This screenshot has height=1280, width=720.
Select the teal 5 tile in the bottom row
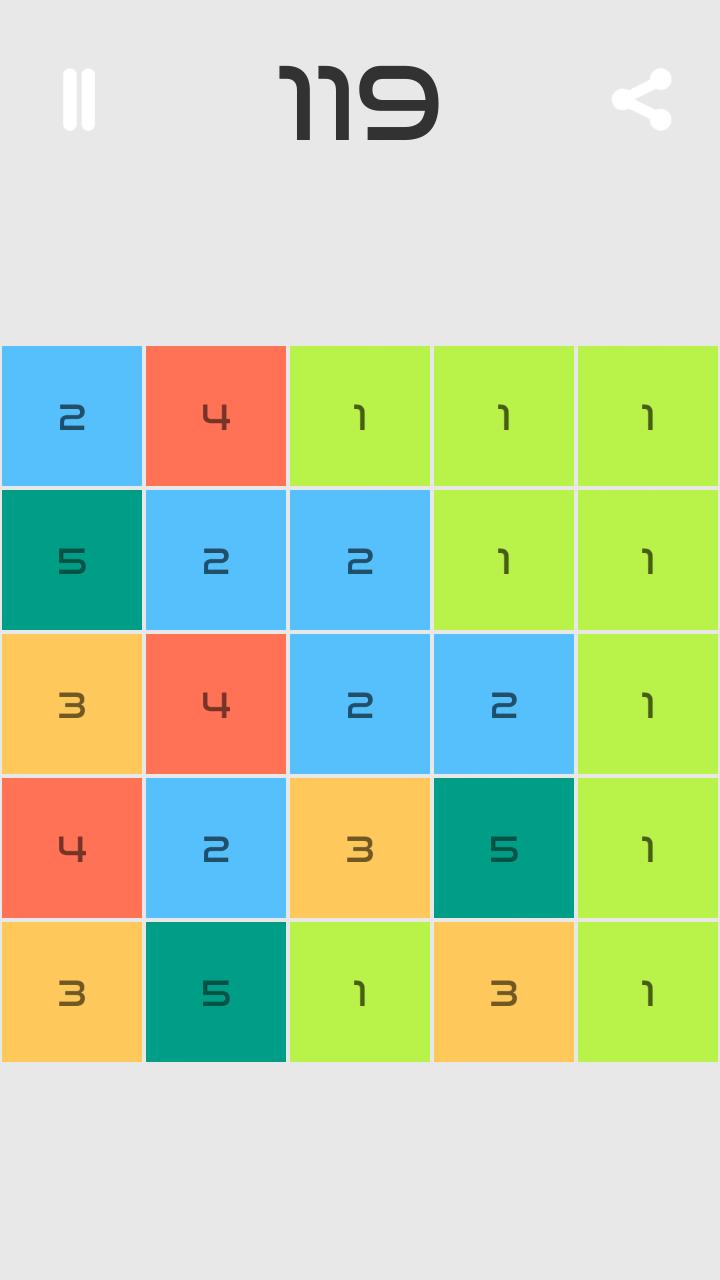coord(216,992)
